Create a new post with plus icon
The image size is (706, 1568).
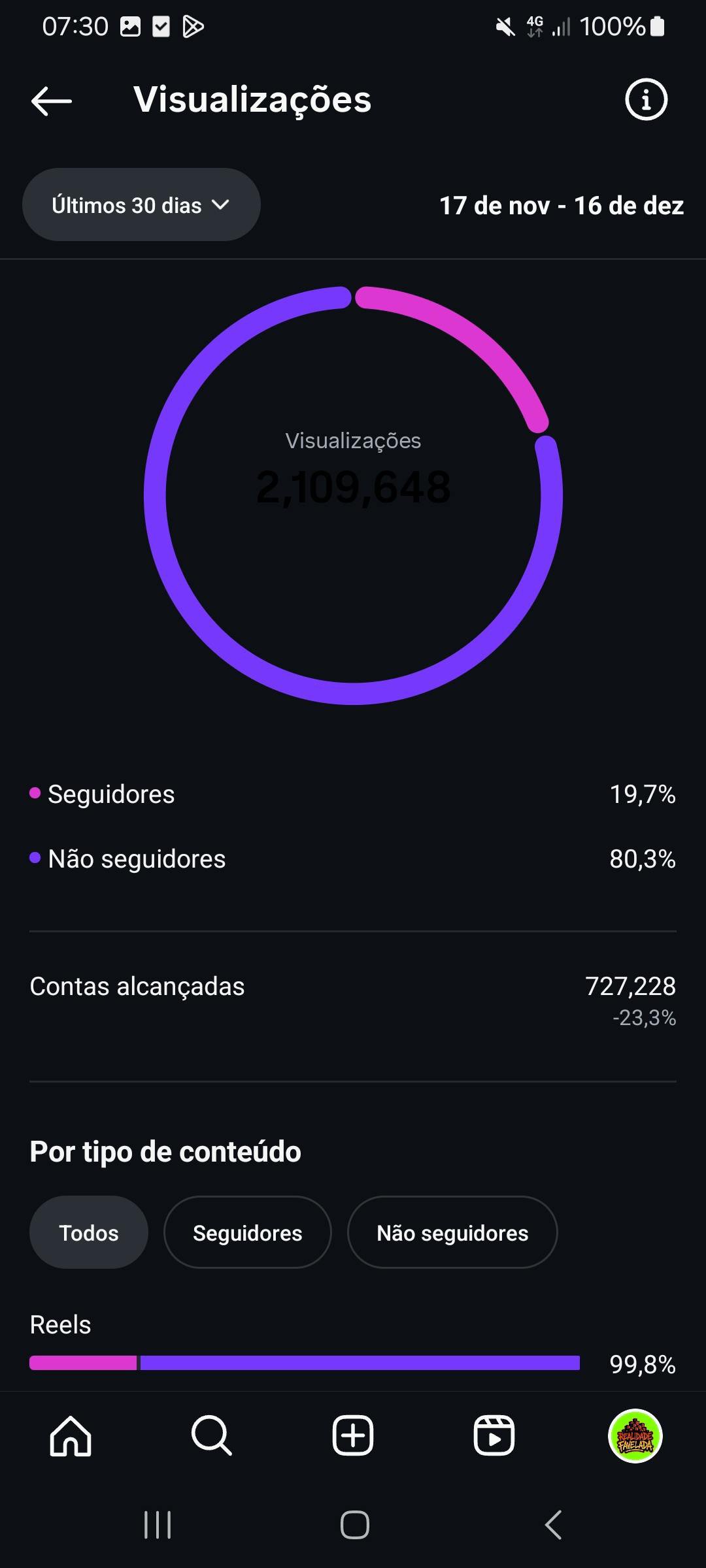pos(353,1436)
